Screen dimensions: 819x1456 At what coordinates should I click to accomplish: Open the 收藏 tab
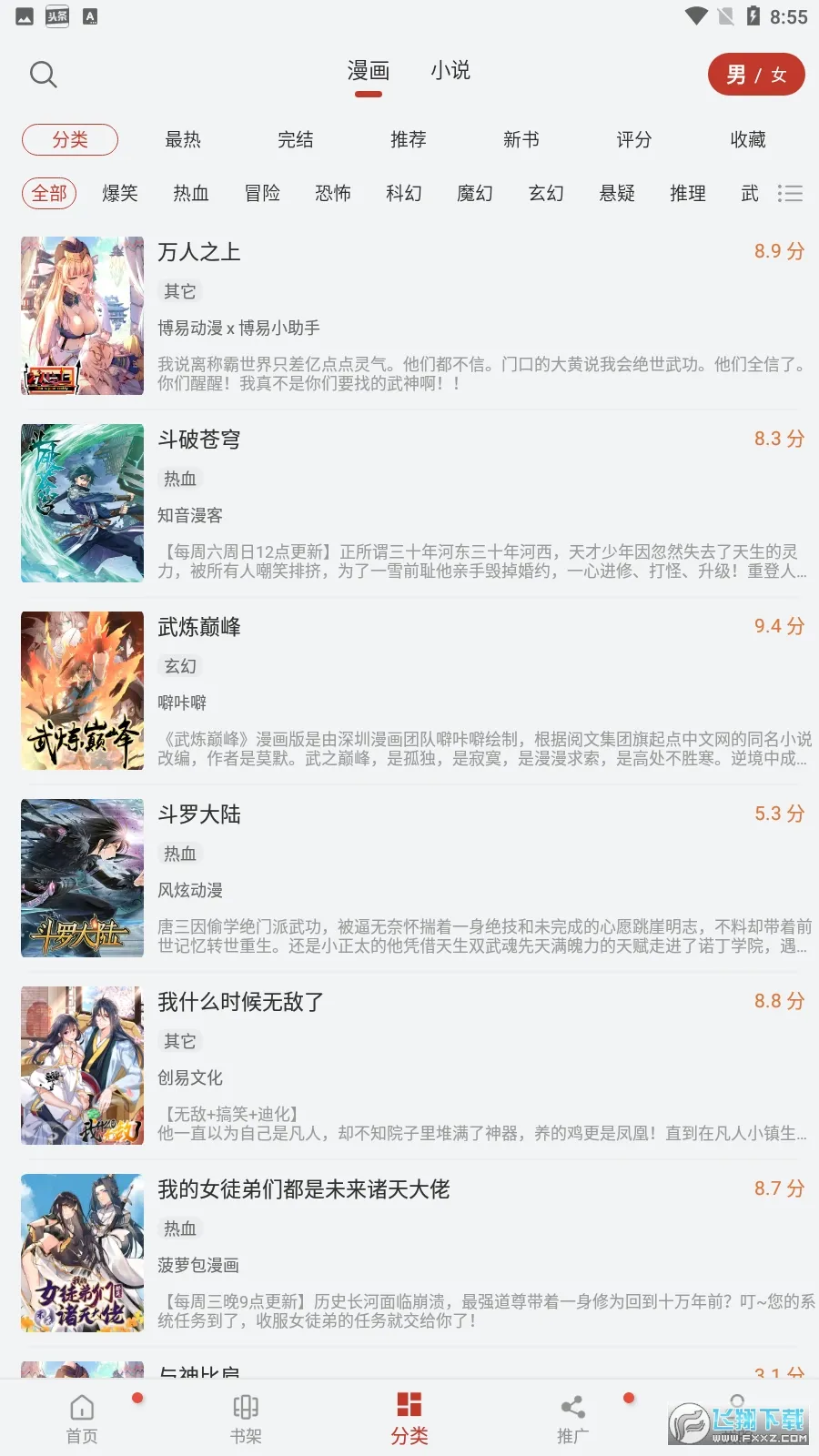pos(748,139)
